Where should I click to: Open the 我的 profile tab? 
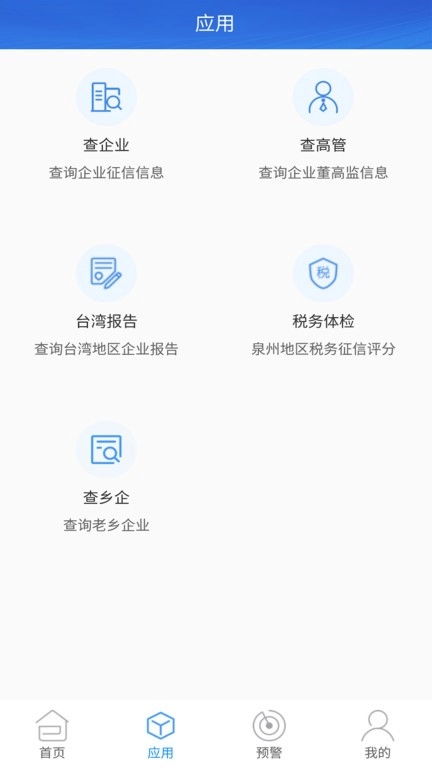click(378, 734)
